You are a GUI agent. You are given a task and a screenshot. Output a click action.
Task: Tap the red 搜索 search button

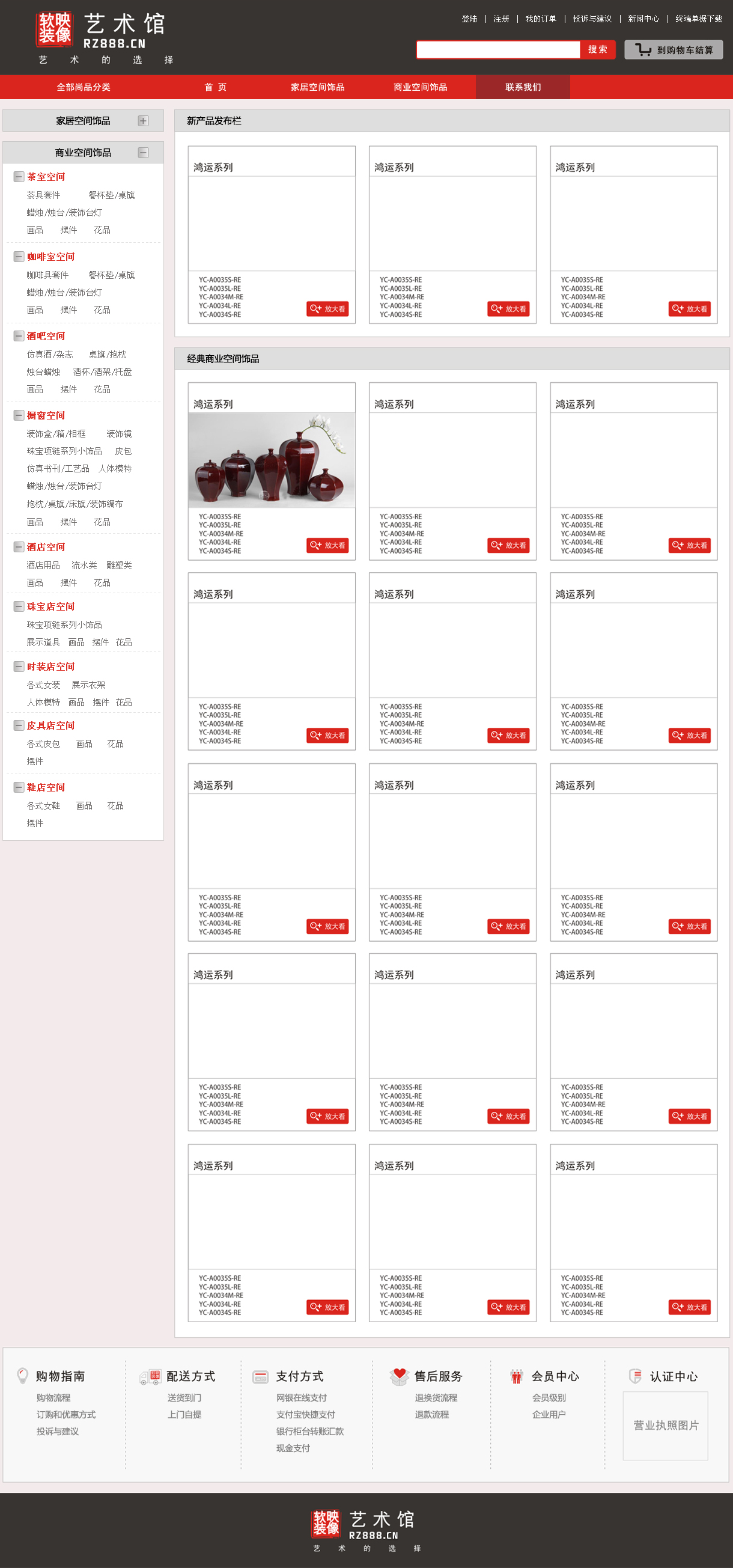click(597, 49)
